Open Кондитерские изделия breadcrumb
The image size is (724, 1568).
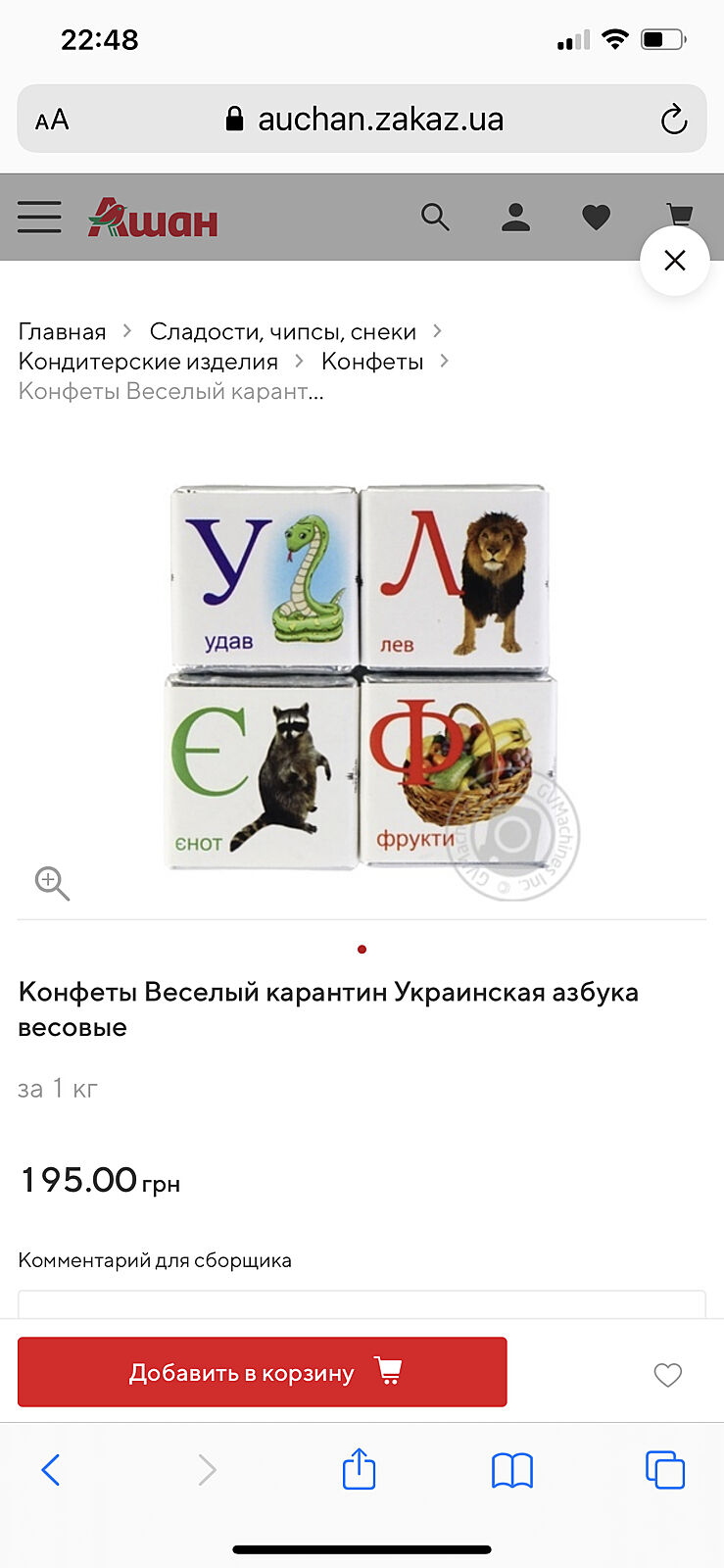pos(148,362)
